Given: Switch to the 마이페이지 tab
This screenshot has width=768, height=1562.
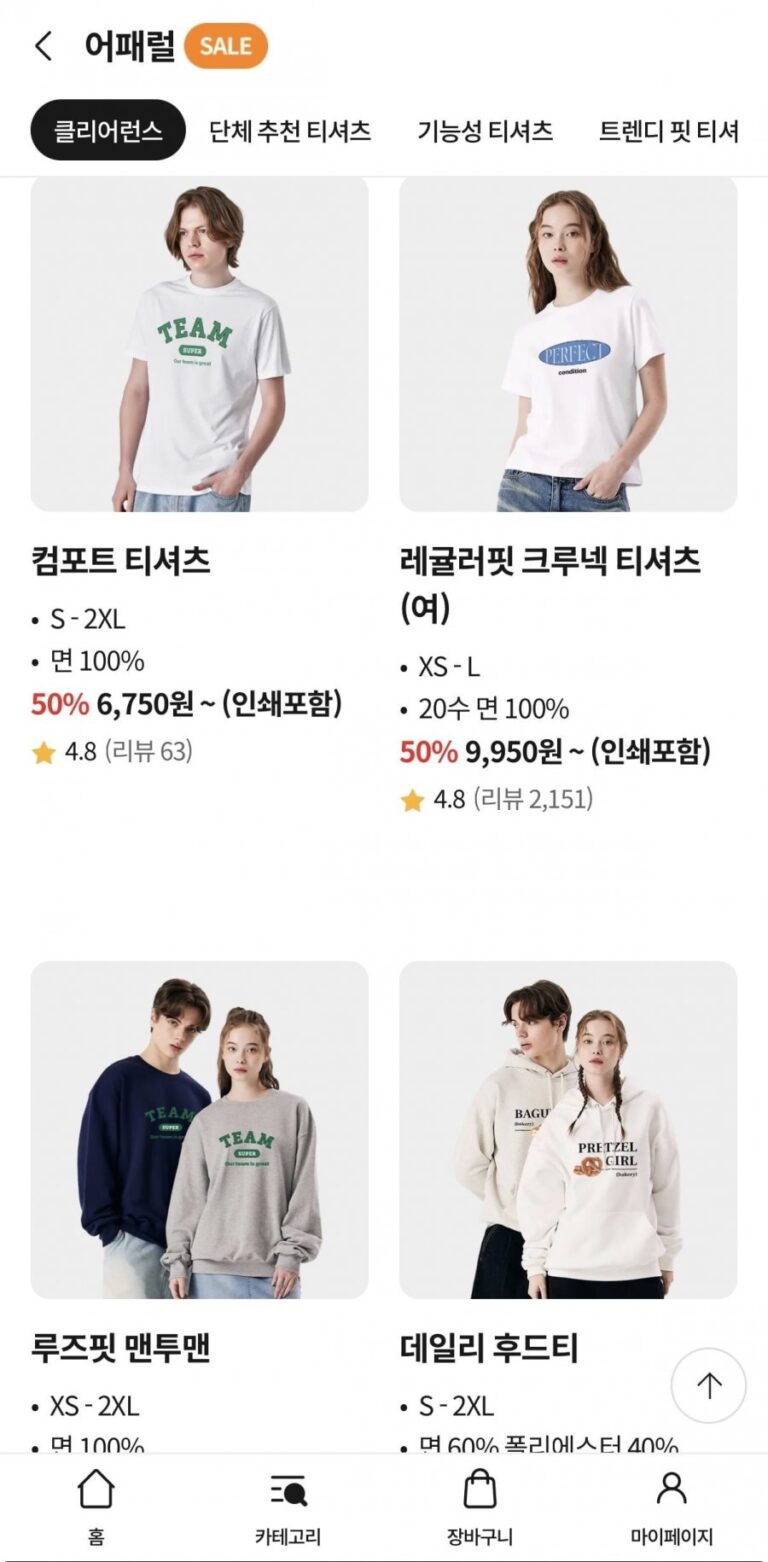Looking at the screenshot, I should [671, 1507].
